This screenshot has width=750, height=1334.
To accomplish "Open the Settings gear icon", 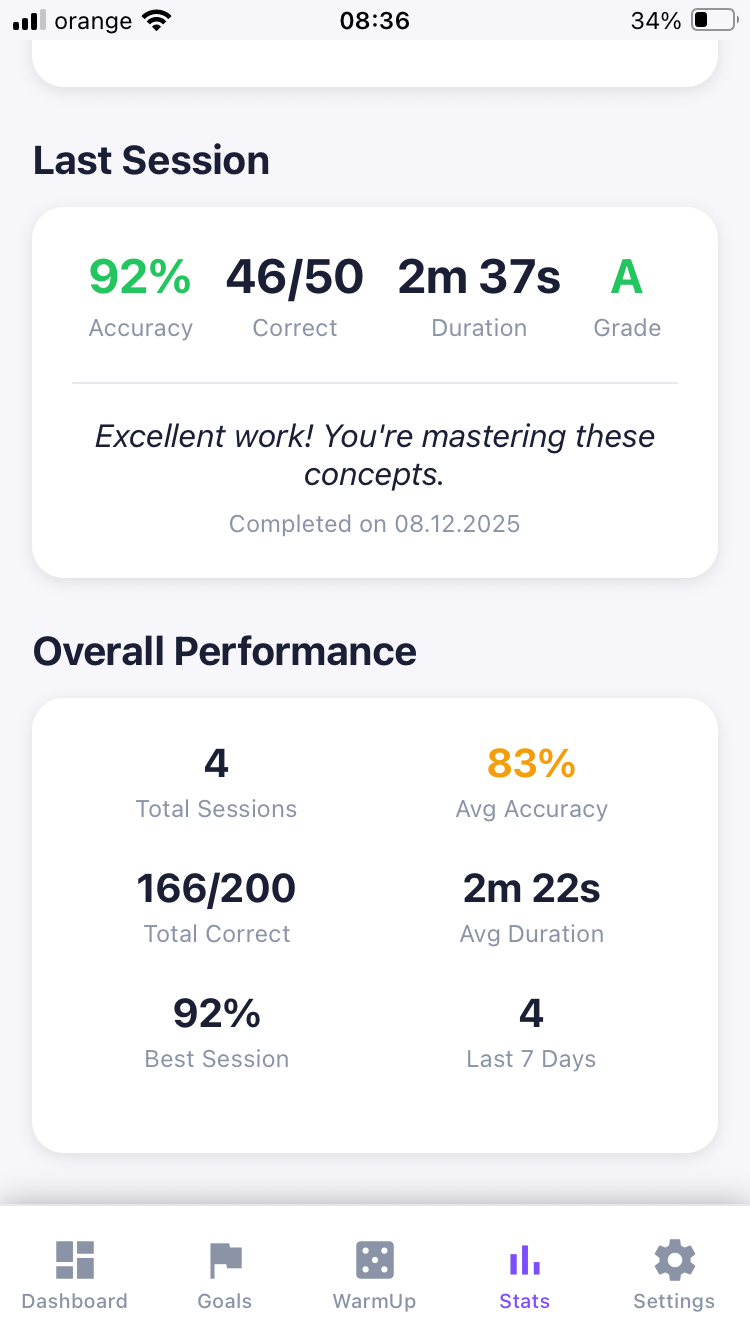I will click(674, 1259).
